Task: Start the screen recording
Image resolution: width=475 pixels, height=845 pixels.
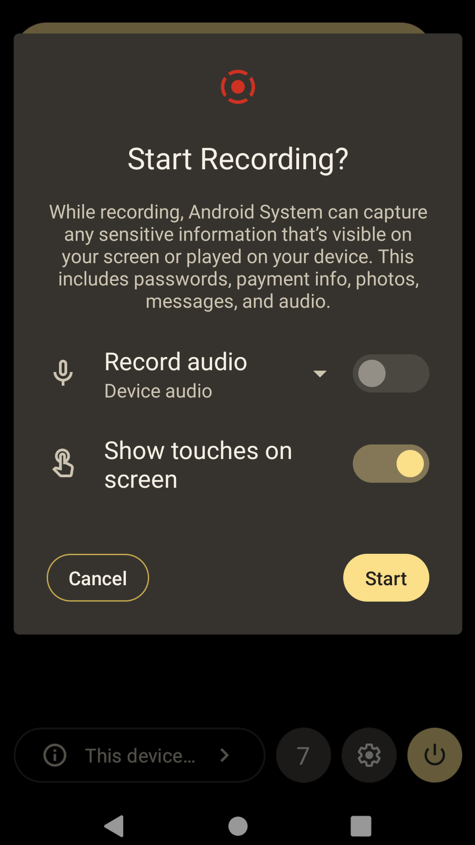Action: coord(386,578)
